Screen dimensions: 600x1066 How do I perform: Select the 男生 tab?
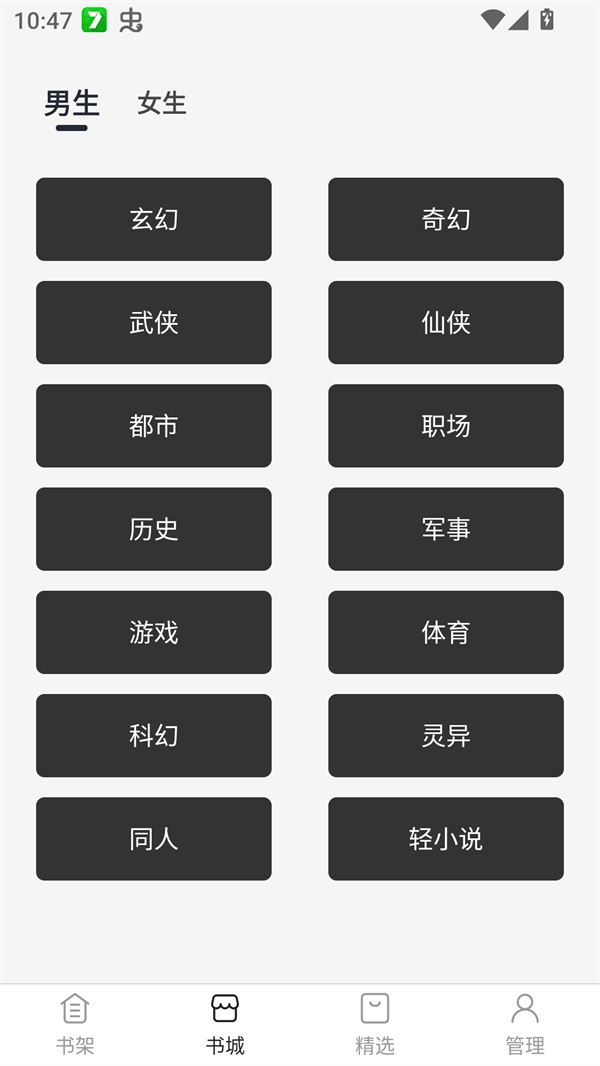pos(72,104)
